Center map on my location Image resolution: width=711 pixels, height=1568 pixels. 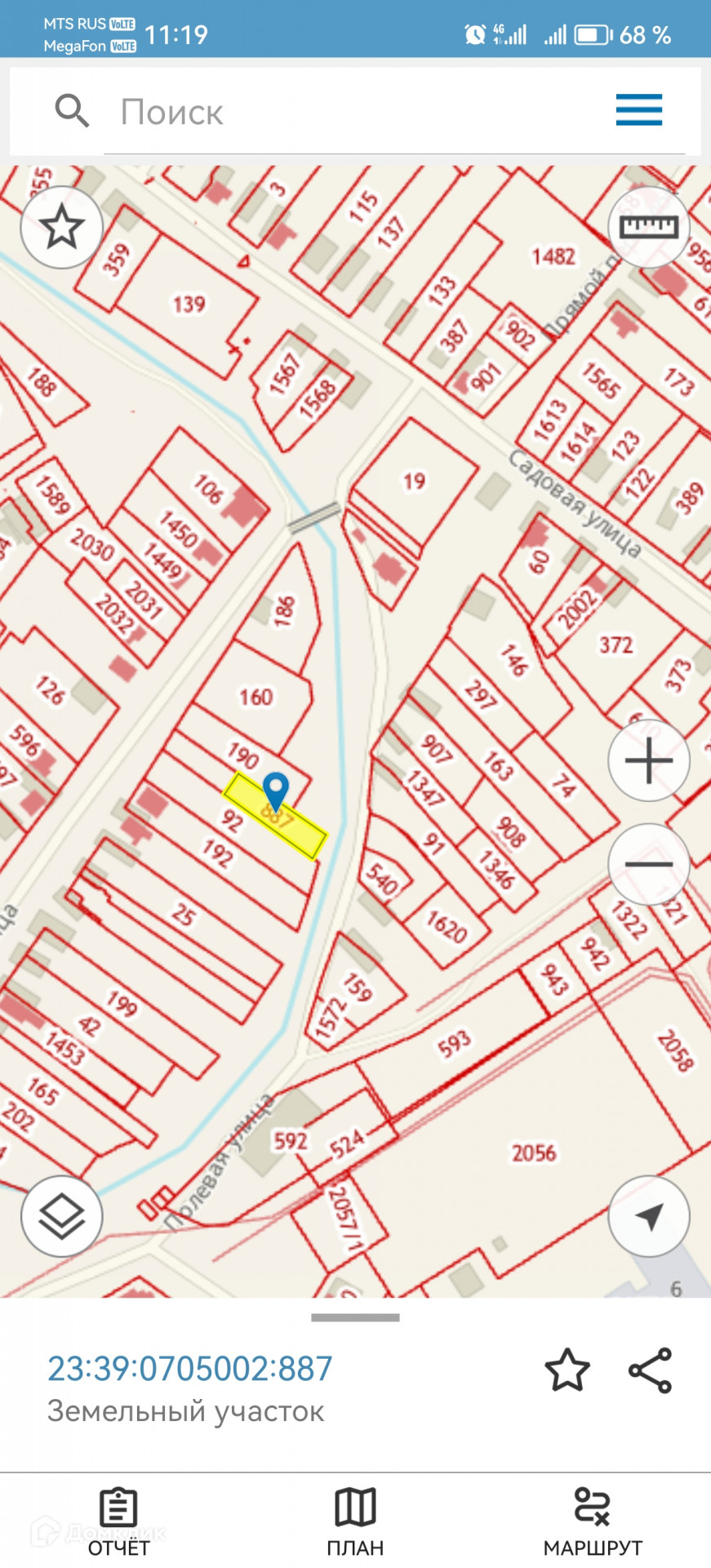[x=649, y=1216]
